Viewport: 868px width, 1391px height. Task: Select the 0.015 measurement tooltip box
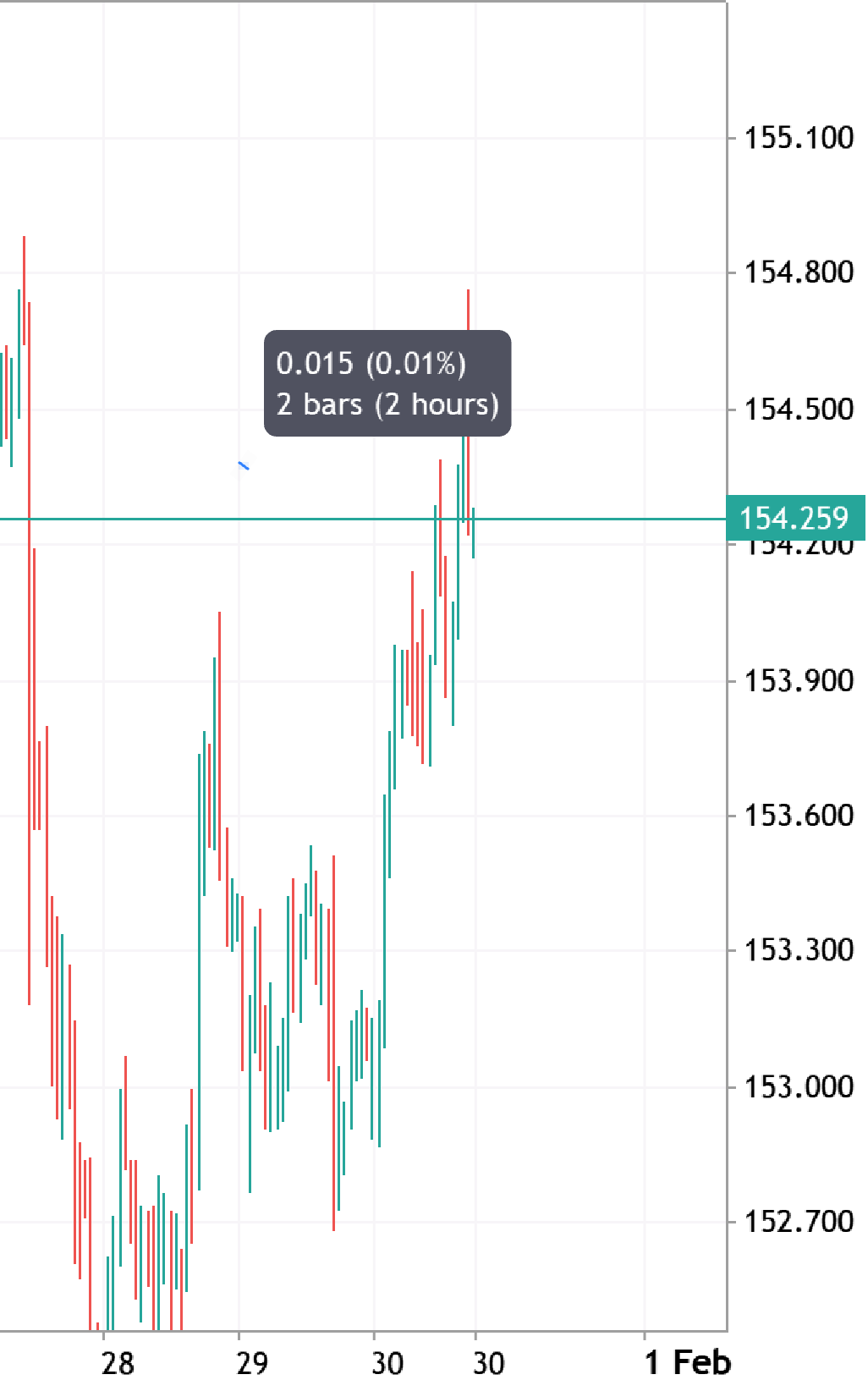point(387,383)
